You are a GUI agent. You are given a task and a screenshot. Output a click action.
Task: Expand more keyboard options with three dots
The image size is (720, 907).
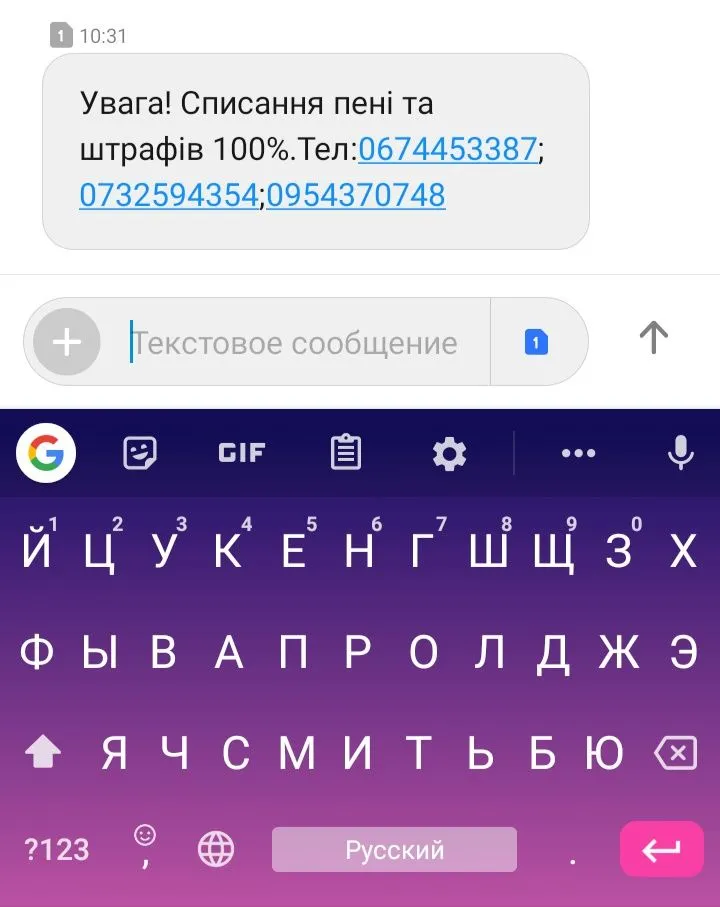click(x=578, y=454)
